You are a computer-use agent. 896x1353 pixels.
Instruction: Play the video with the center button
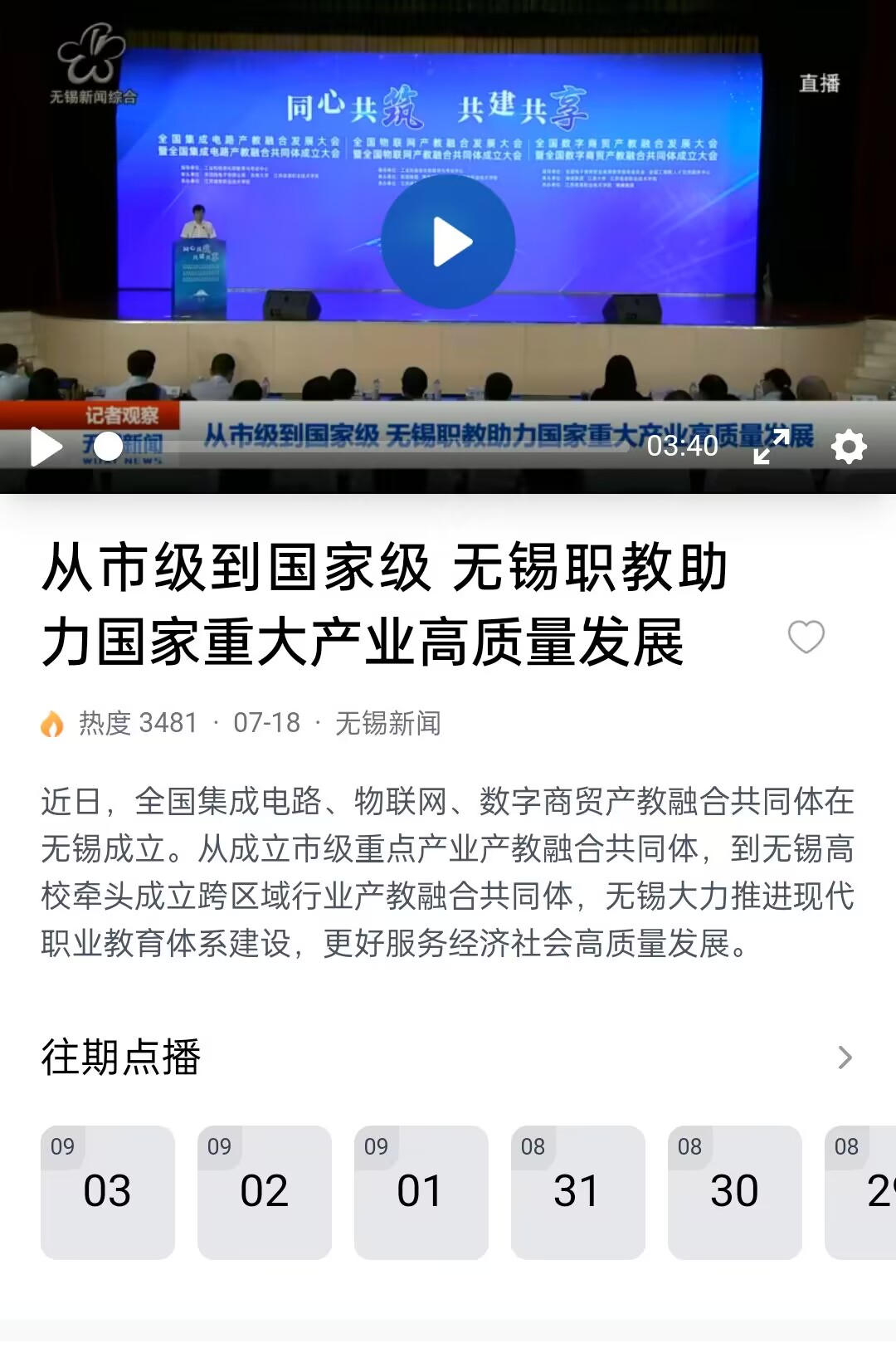click(x=448, y=242)
